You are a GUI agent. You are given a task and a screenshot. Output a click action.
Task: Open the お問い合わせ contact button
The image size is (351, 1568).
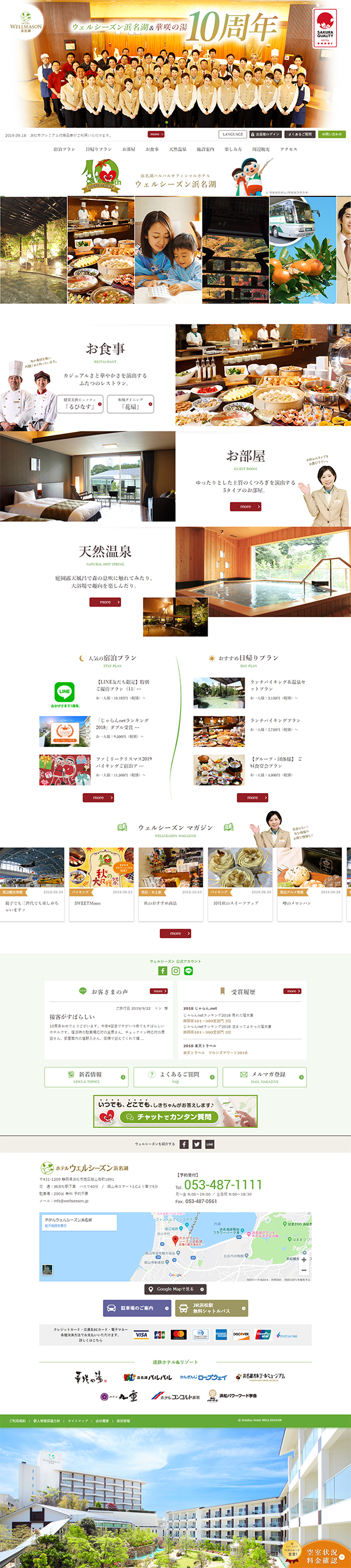(x=332, y=134)
